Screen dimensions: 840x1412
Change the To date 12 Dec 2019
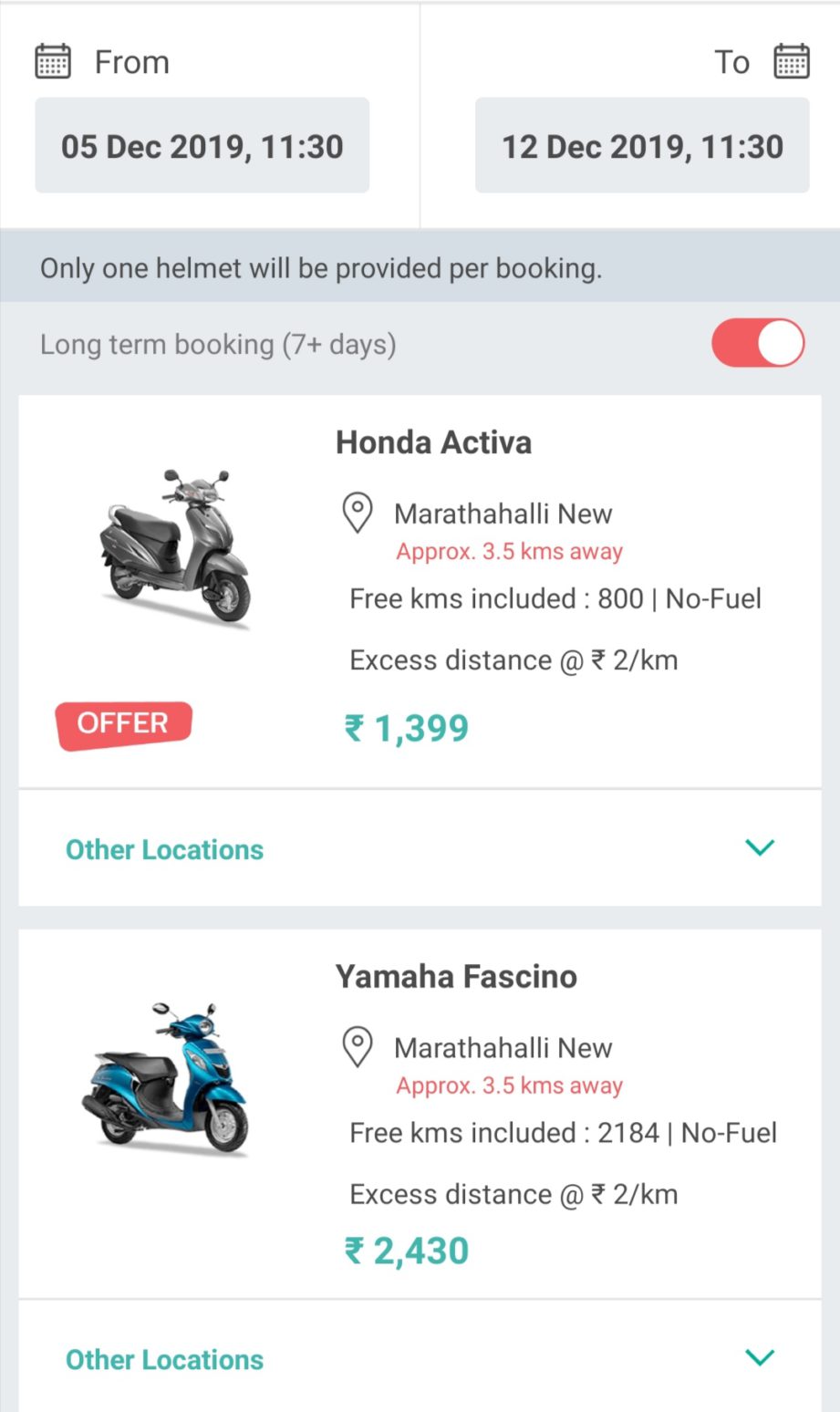(x=642, y=146)
